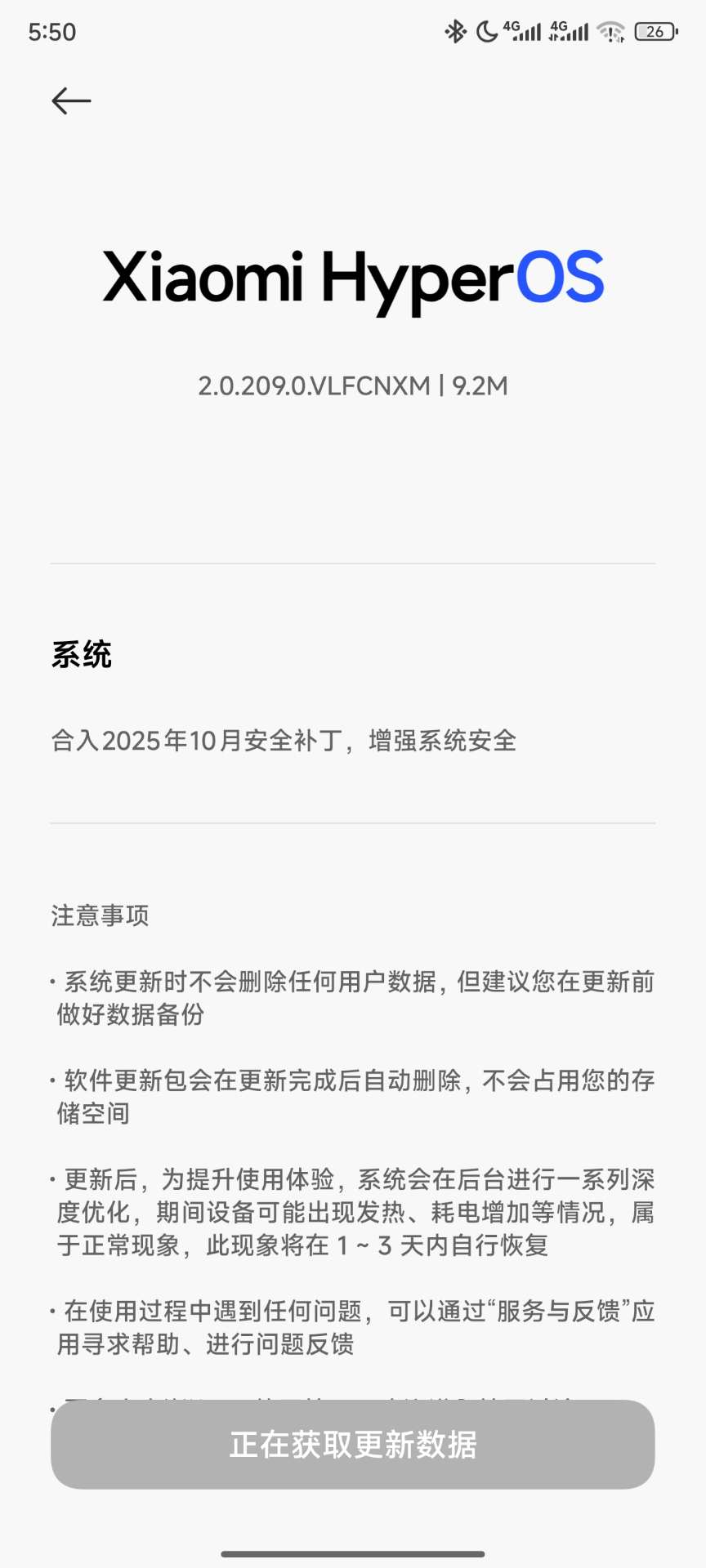Image resolution: width=706 pixels, height=1568 pixels.
Task: Tap the 正在获取更新数据 button
Action: point(353,1444)
